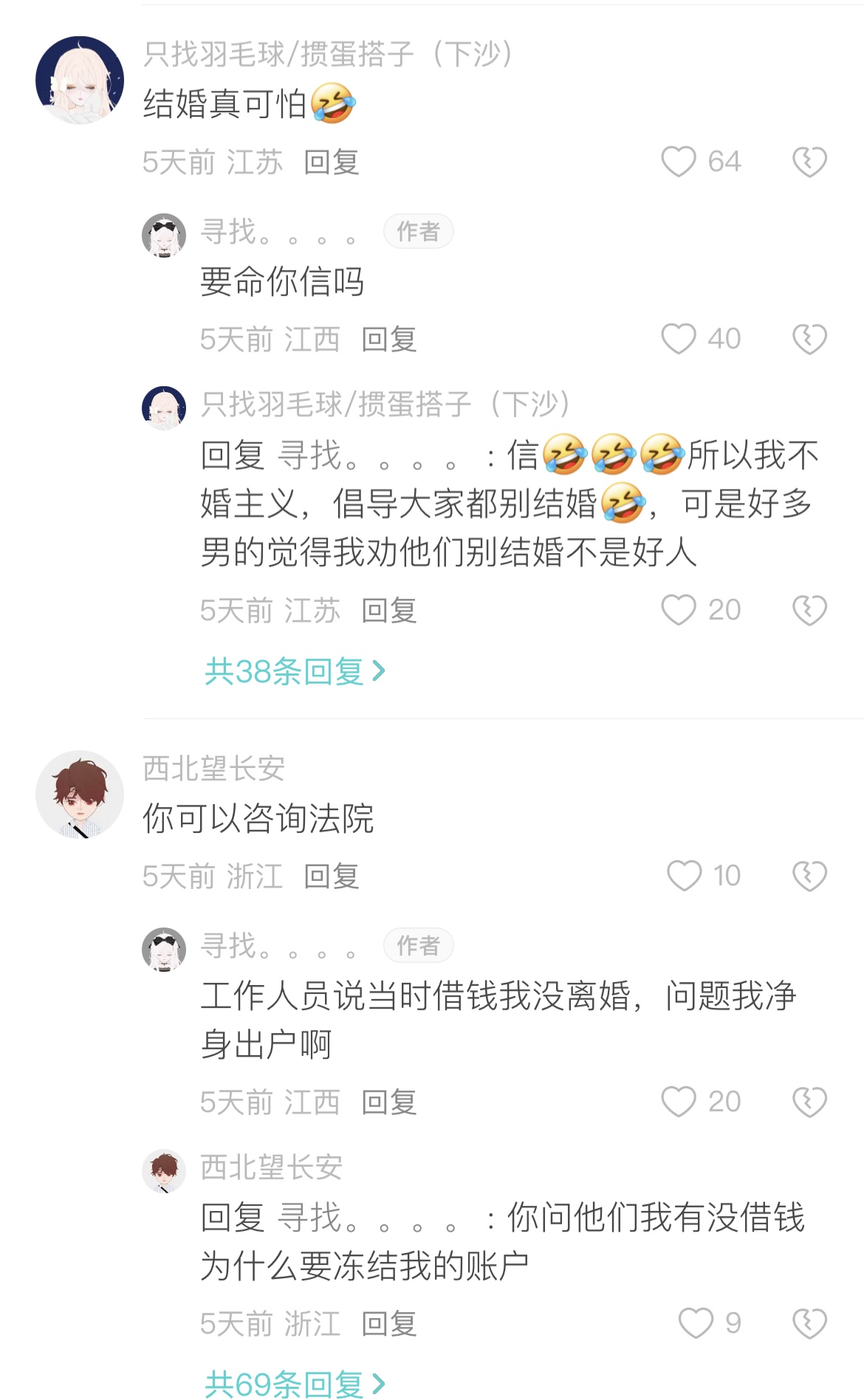This screenshot has width=864, height=1400.
Task: Open author 寻找。。。。's avatar above '要命你信吗'
Action: 164,236
